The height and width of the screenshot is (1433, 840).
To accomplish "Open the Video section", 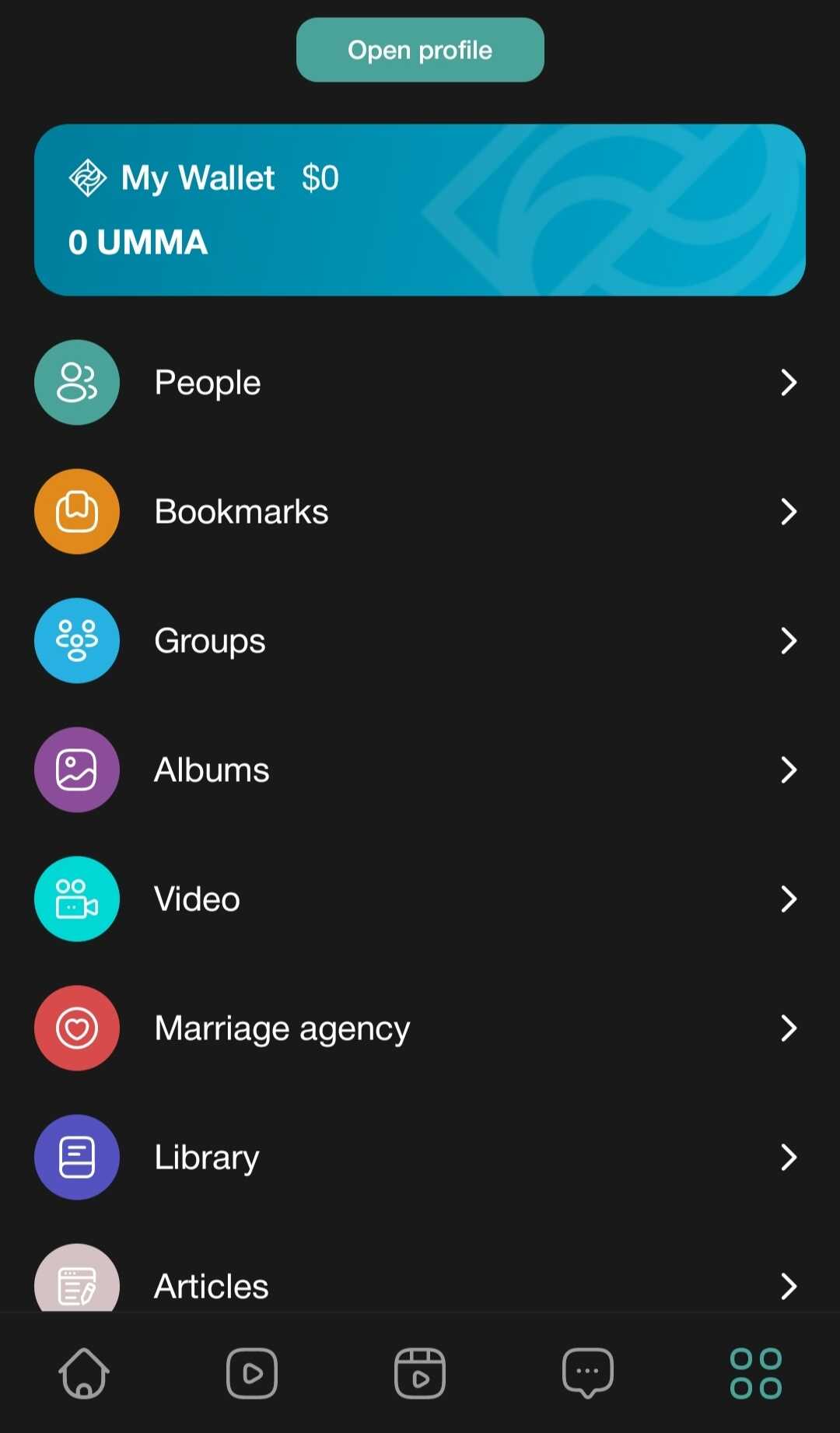I will [420, 899].
